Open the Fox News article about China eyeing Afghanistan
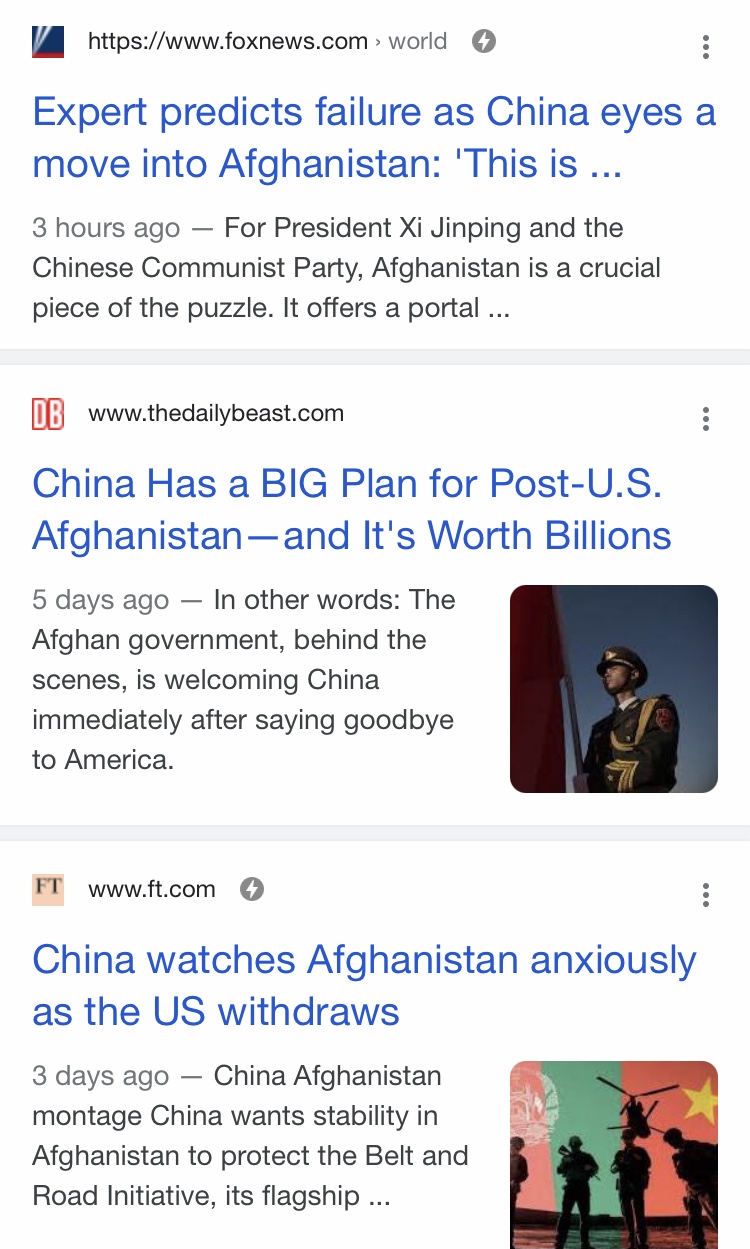The height and width of the screenshot is (1249, 750). pos(374,137)
